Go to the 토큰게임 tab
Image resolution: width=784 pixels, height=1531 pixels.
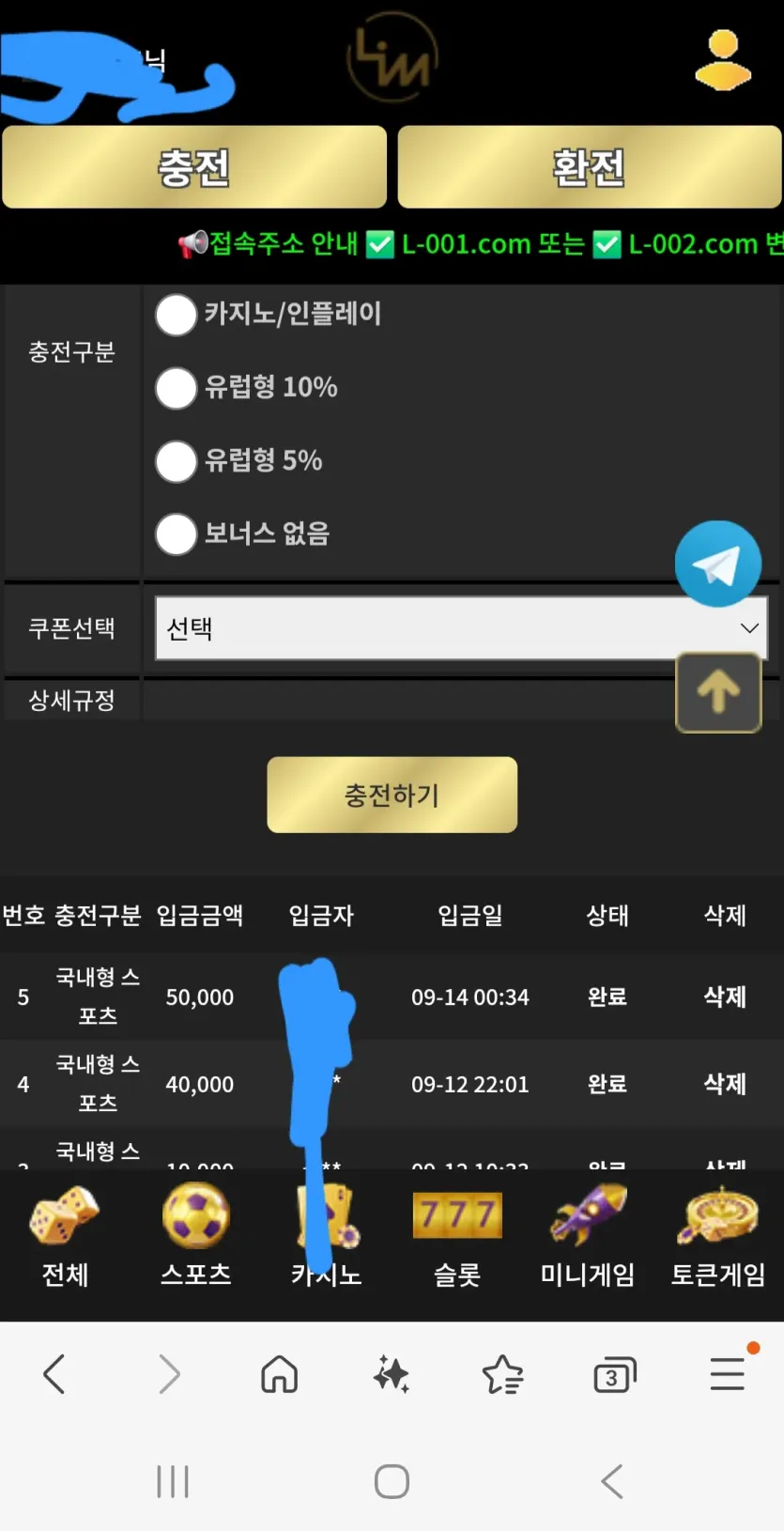coord(718,1237)
